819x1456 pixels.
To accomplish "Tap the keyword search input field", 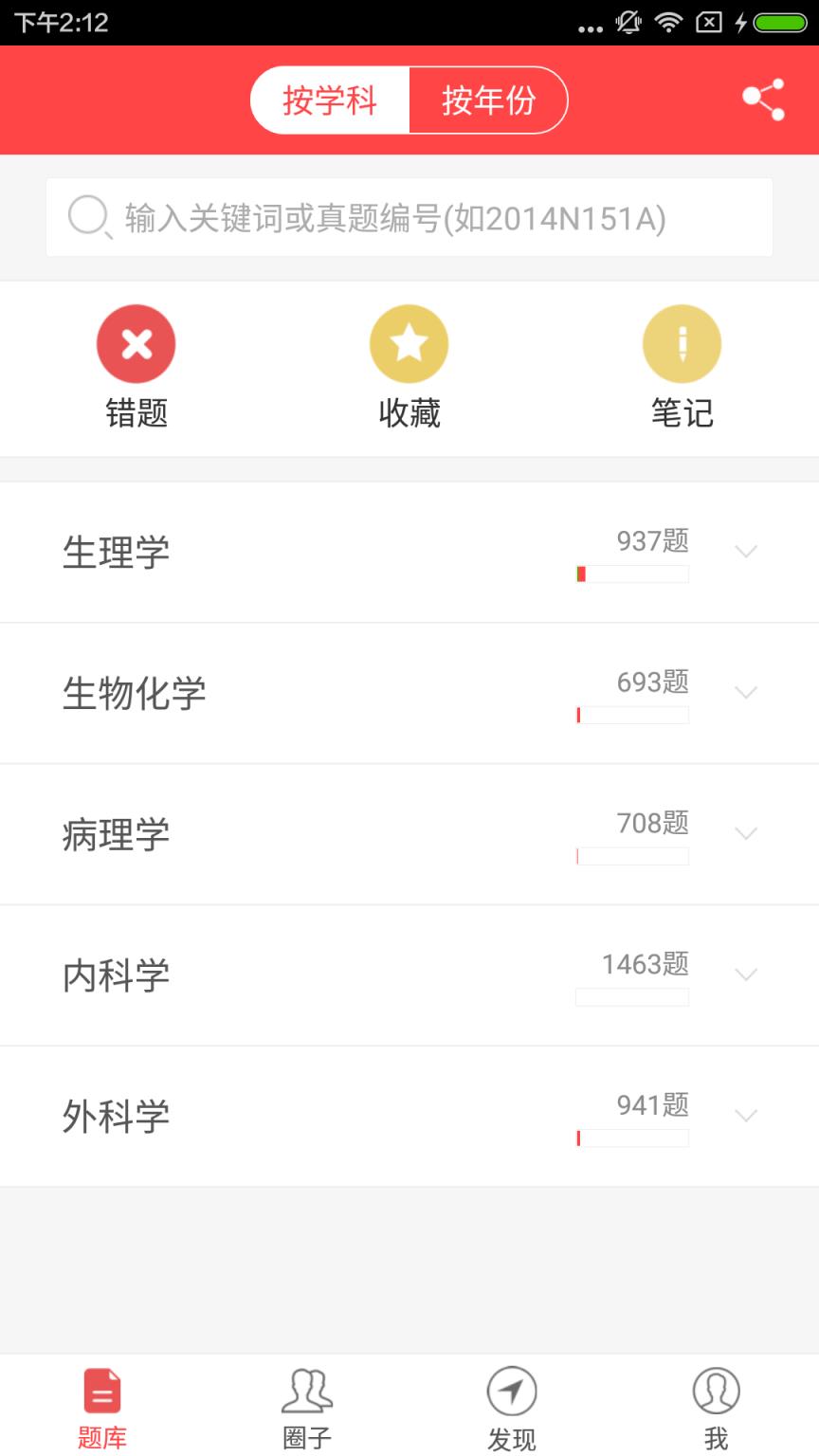I will pos(409,217).
